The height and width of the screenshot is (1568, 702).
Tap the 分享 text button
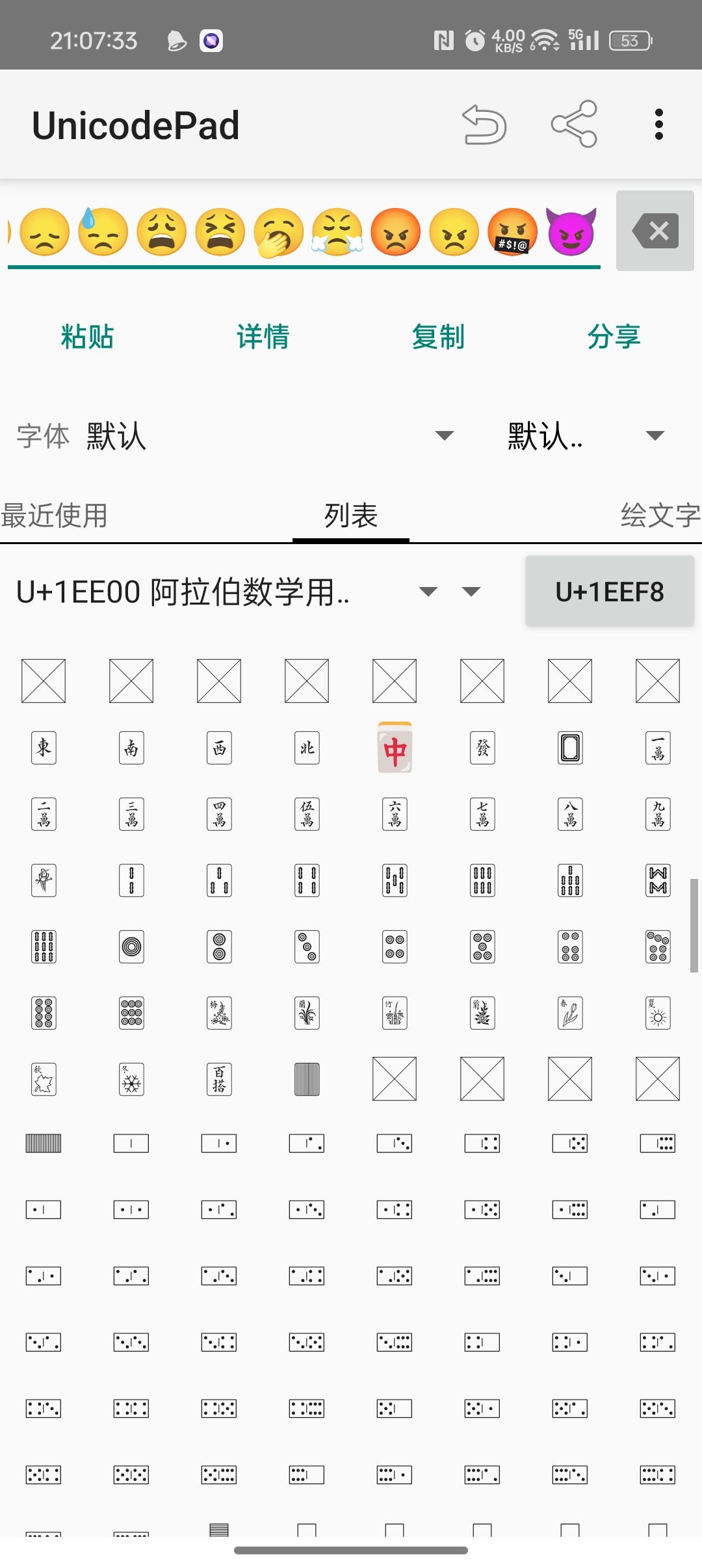pos(614,337)
